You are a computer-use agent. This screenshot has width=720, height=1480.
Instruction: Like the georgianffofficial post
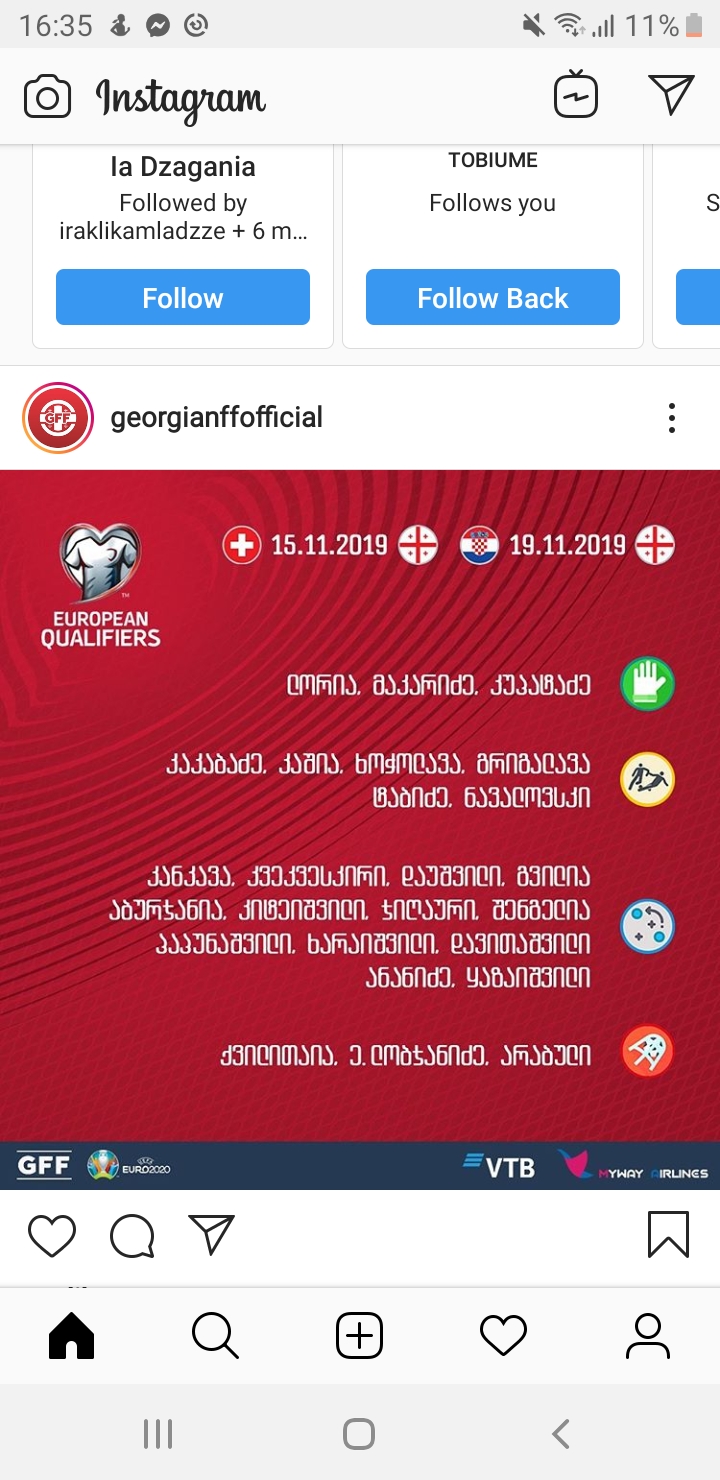tap(52, 1235)
